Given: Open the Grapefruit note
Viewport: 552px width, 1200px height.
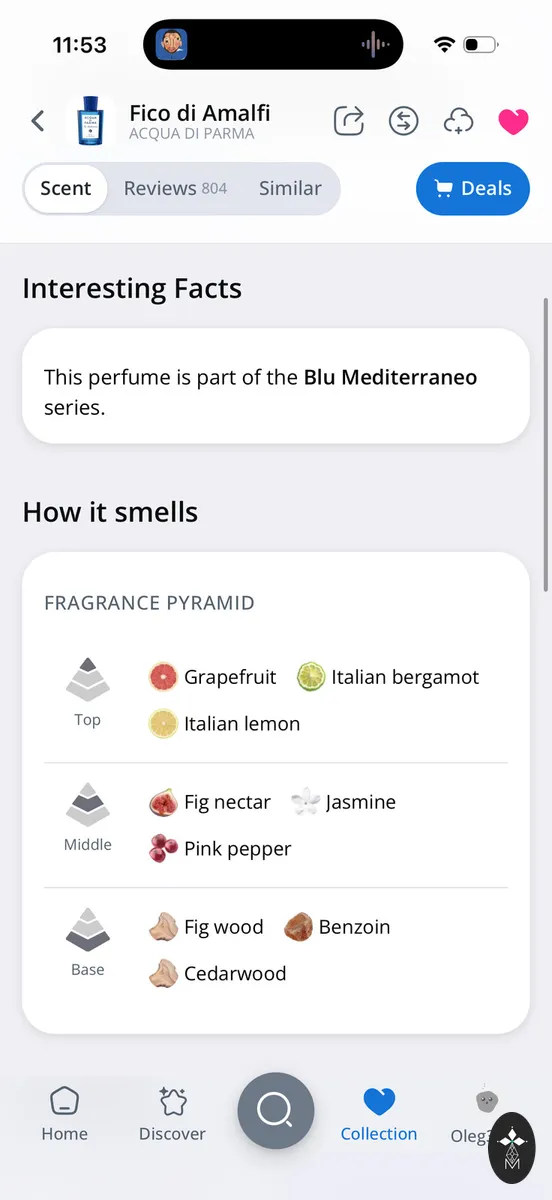Looking at the screenshot, I should pos(213,677).
